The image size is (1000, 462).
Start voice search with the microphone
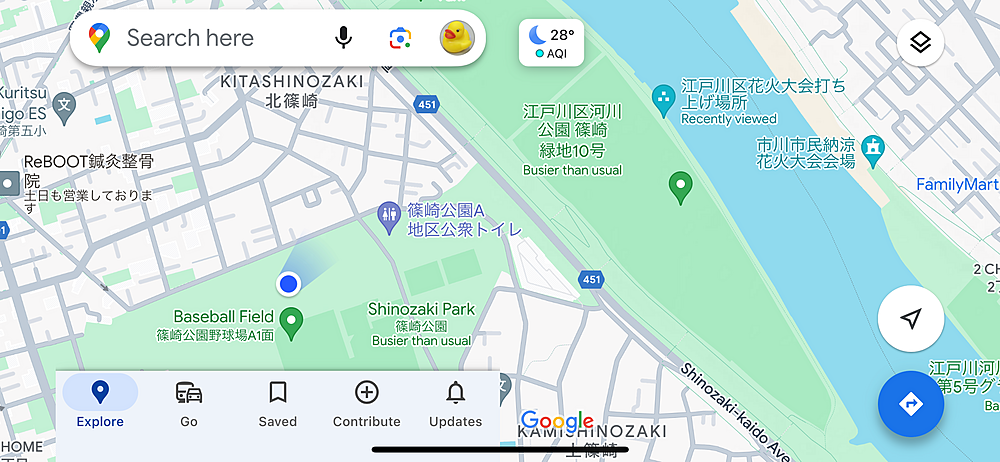click(343, 38)
